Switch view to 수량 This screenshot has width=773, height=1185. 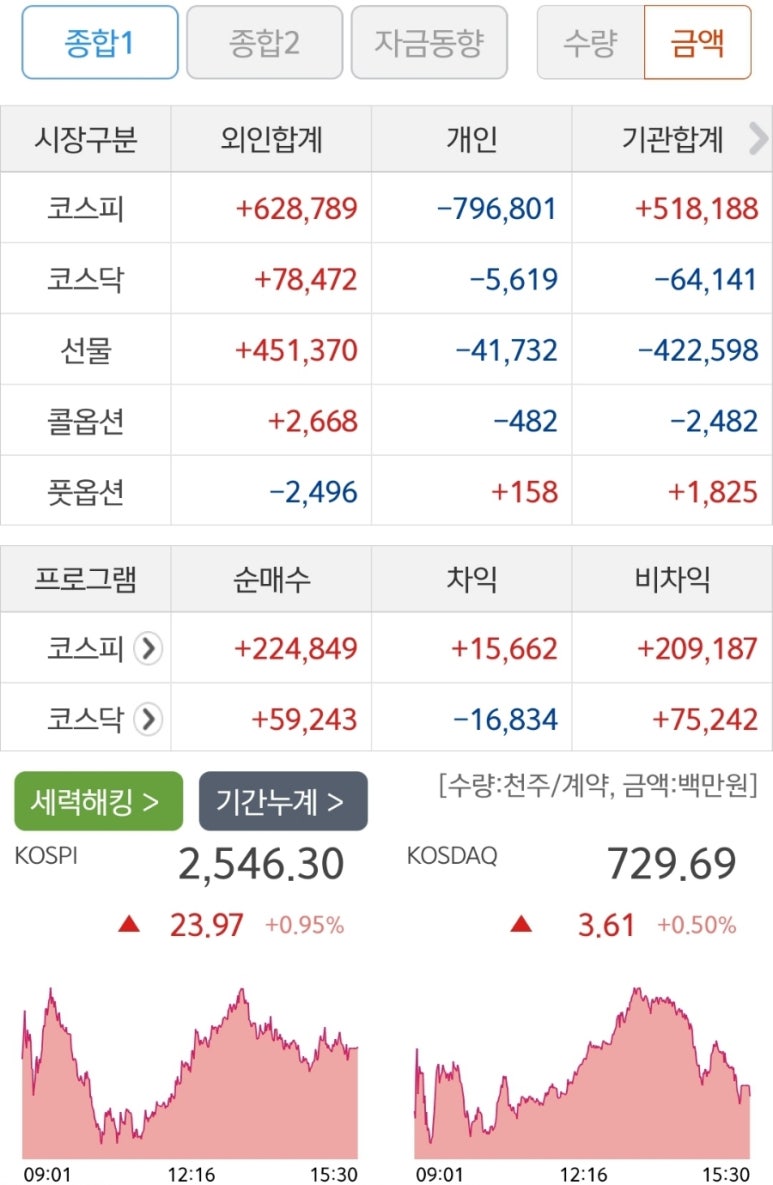coord(590,43)
